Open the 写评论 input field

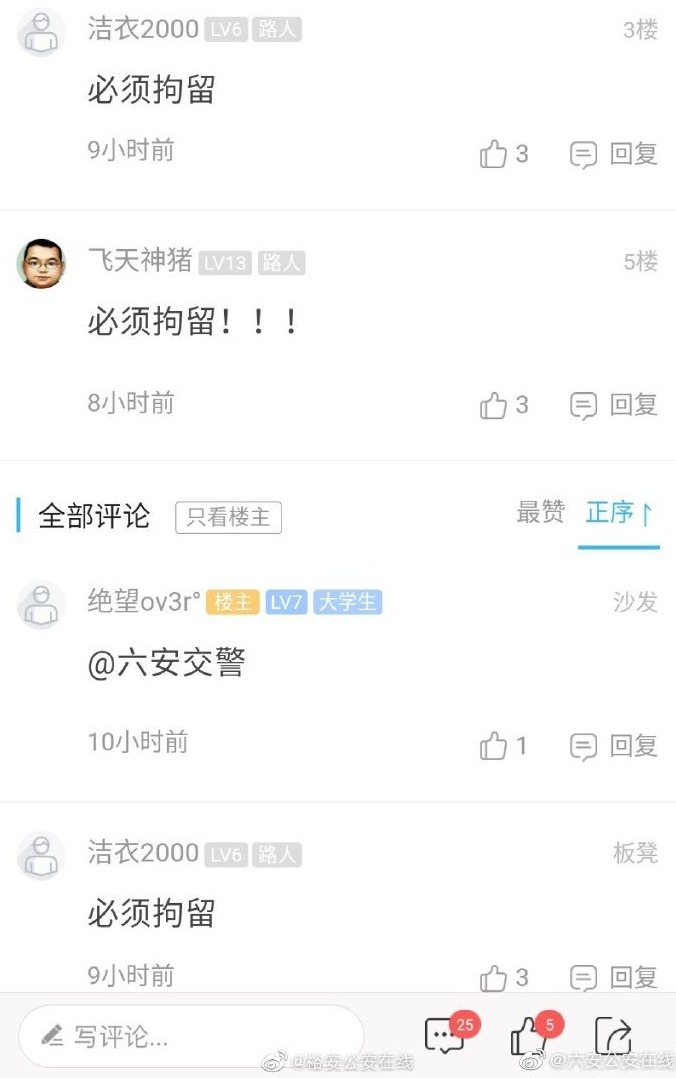tap(190, 1036)
